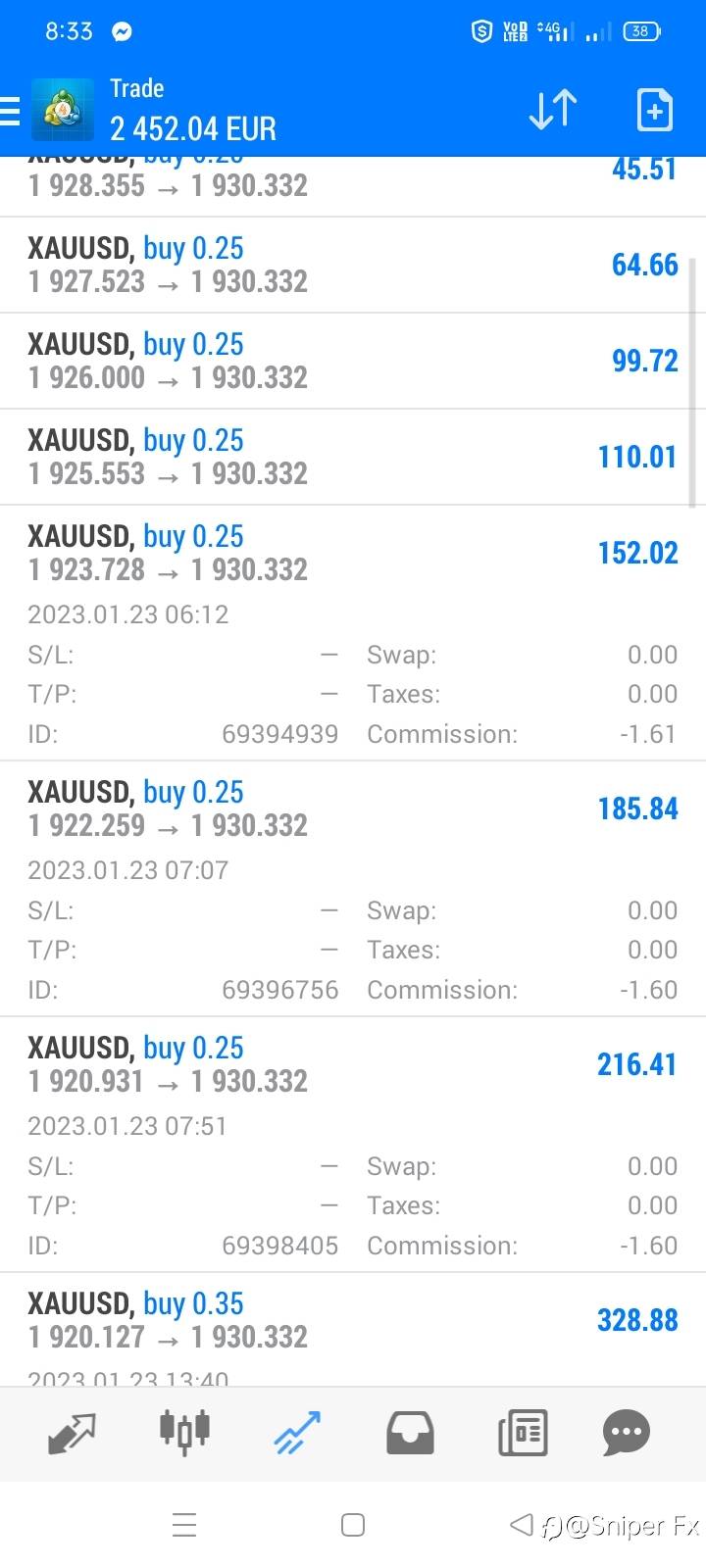Viewport: 706px width, 1568px height.
Task: Open the History tab
Action: (410, 1433)
